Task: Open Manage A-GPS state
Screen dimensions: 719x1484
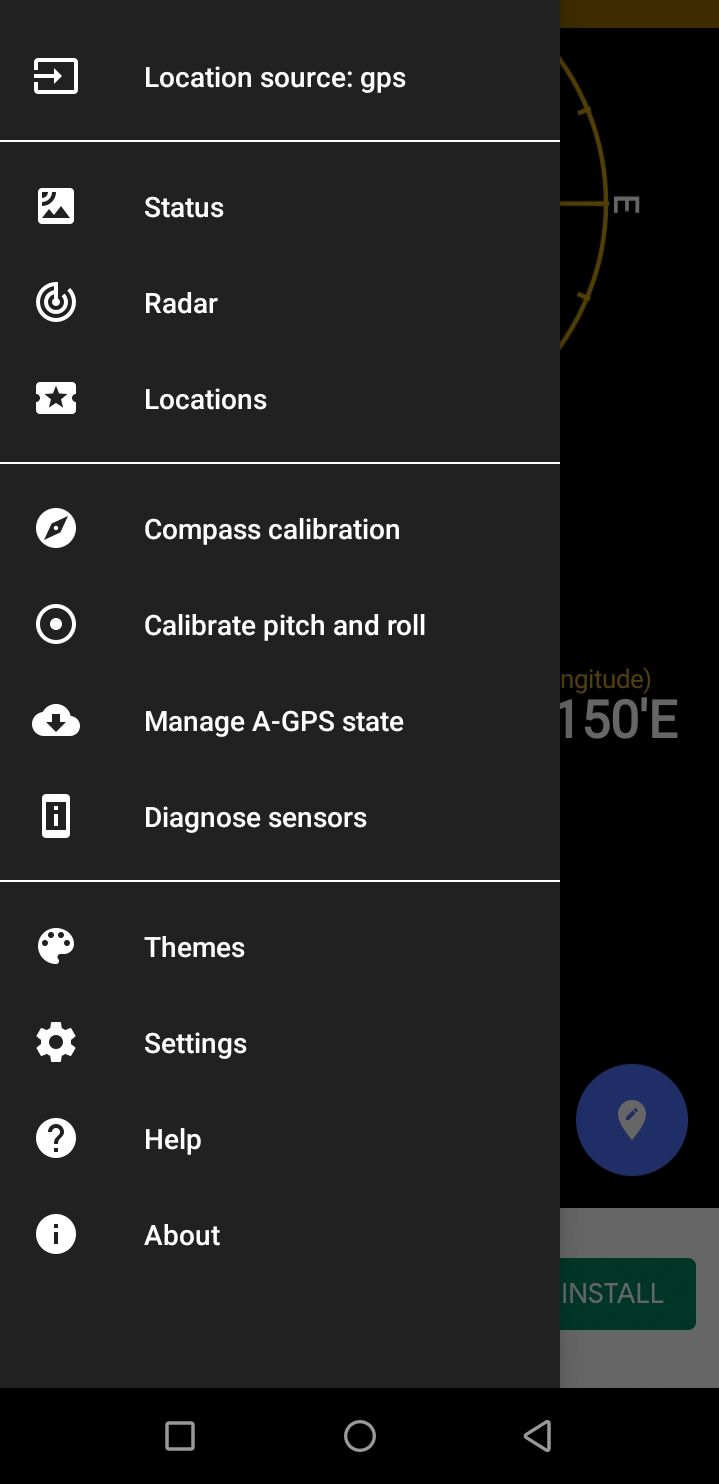Action: [273, 721]
